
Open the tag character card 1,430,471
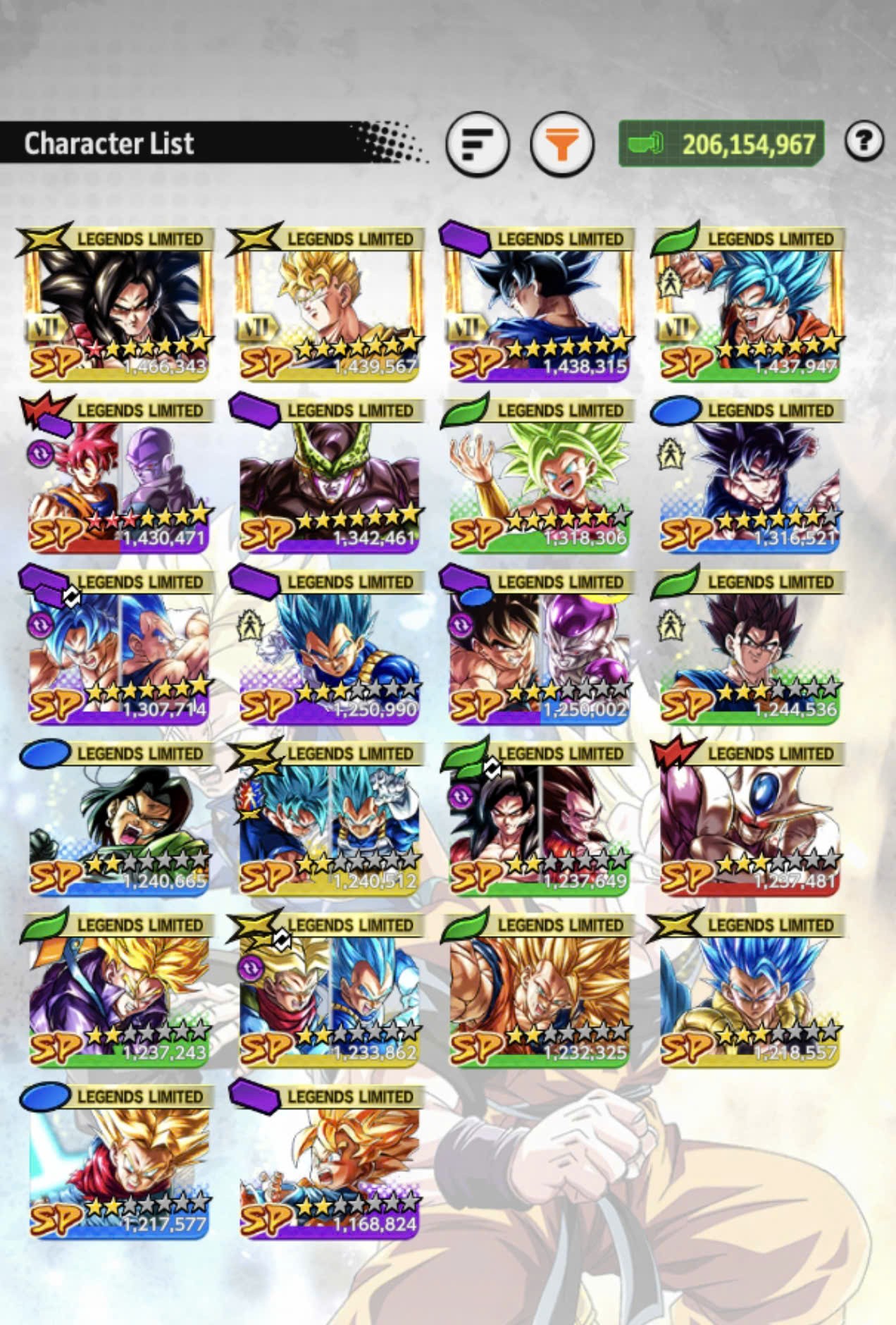coord(119,476)
